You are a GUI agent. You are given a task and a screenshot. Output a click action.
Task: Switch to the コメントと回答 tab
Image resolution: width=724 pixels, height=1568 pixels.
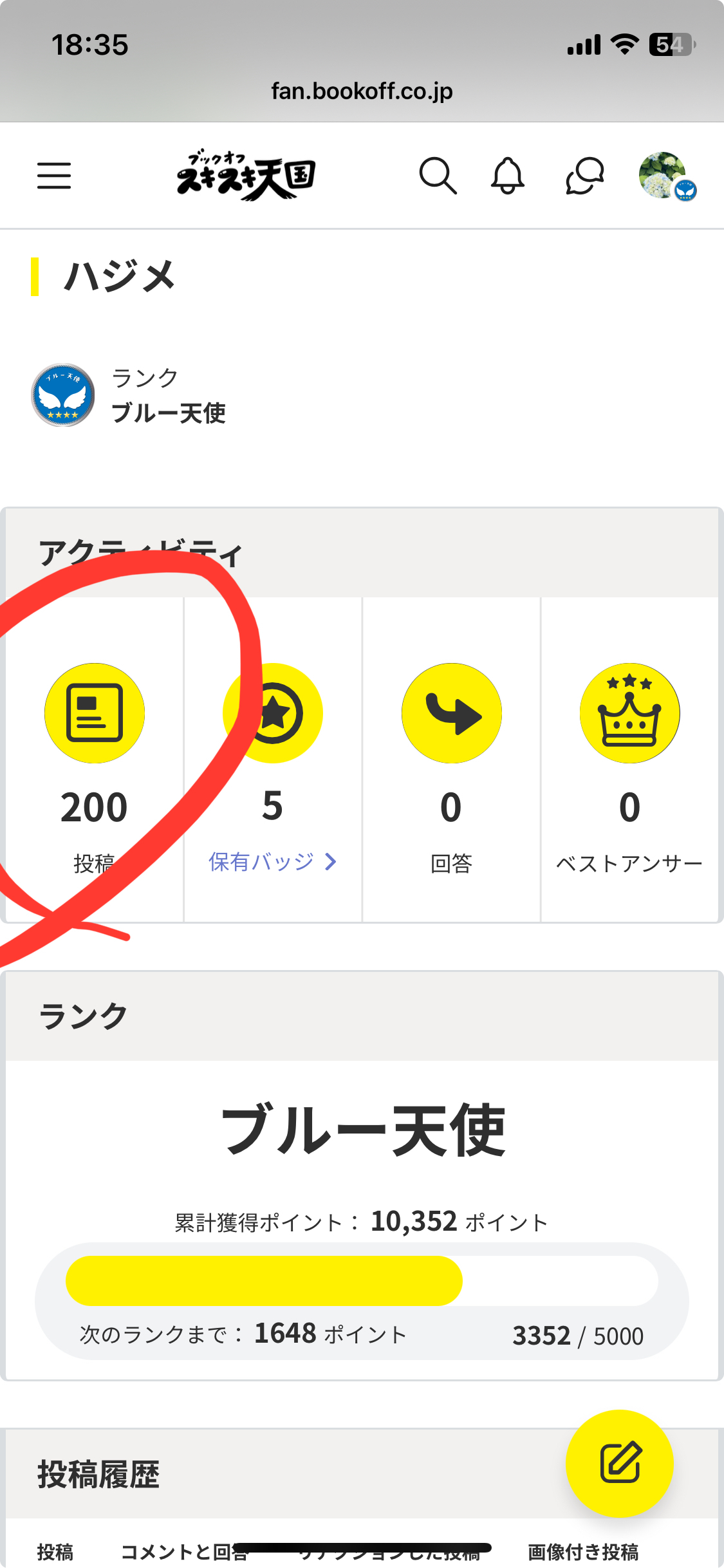(184, 1552)
